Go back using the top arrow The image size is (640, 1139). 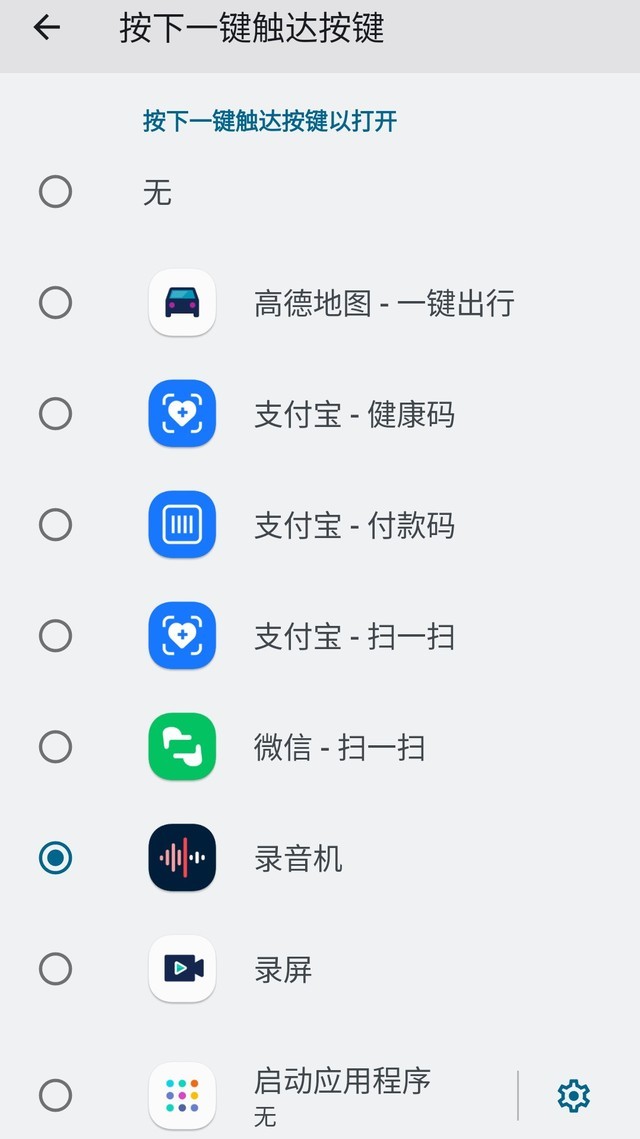coord(47,28)
